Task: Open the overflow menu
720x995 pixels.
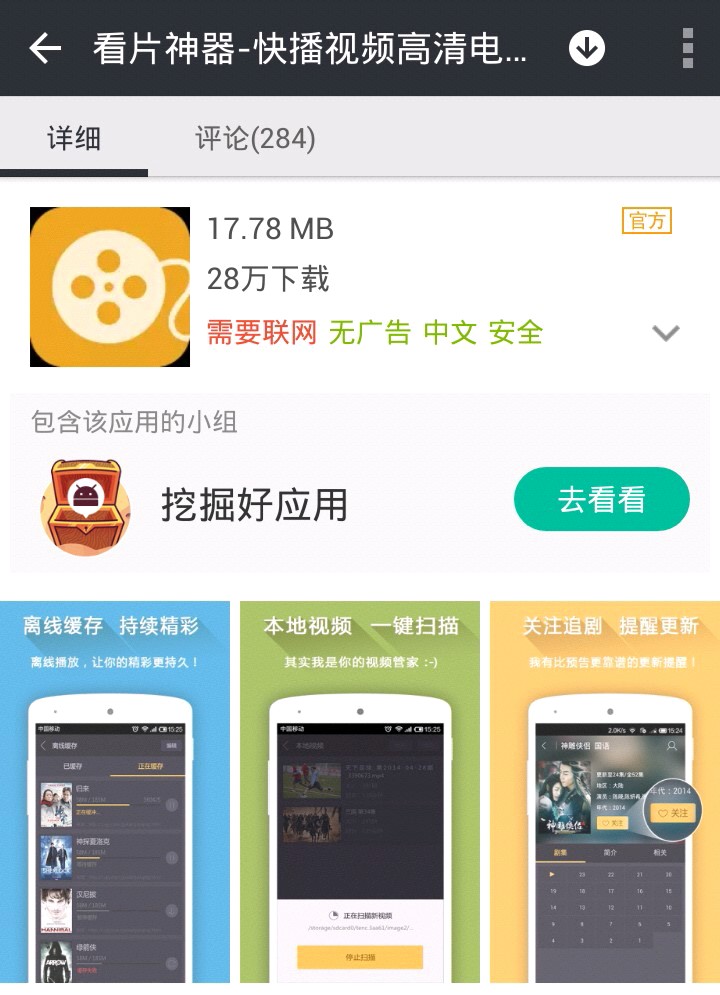Action: pyautogui.click(x=687, y=48)
